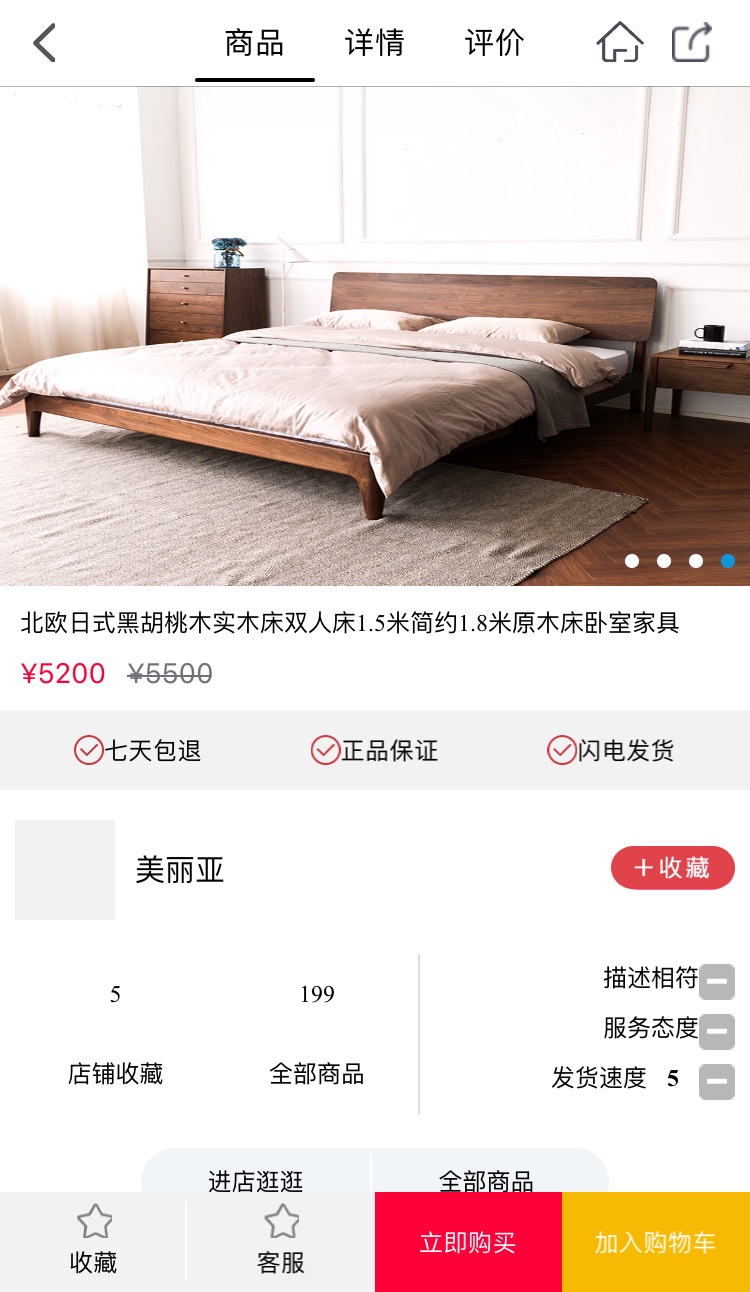Screen dimensions: 750x1292
Task: Add product to favorites via bottom 收藏
Action: 93,1241
